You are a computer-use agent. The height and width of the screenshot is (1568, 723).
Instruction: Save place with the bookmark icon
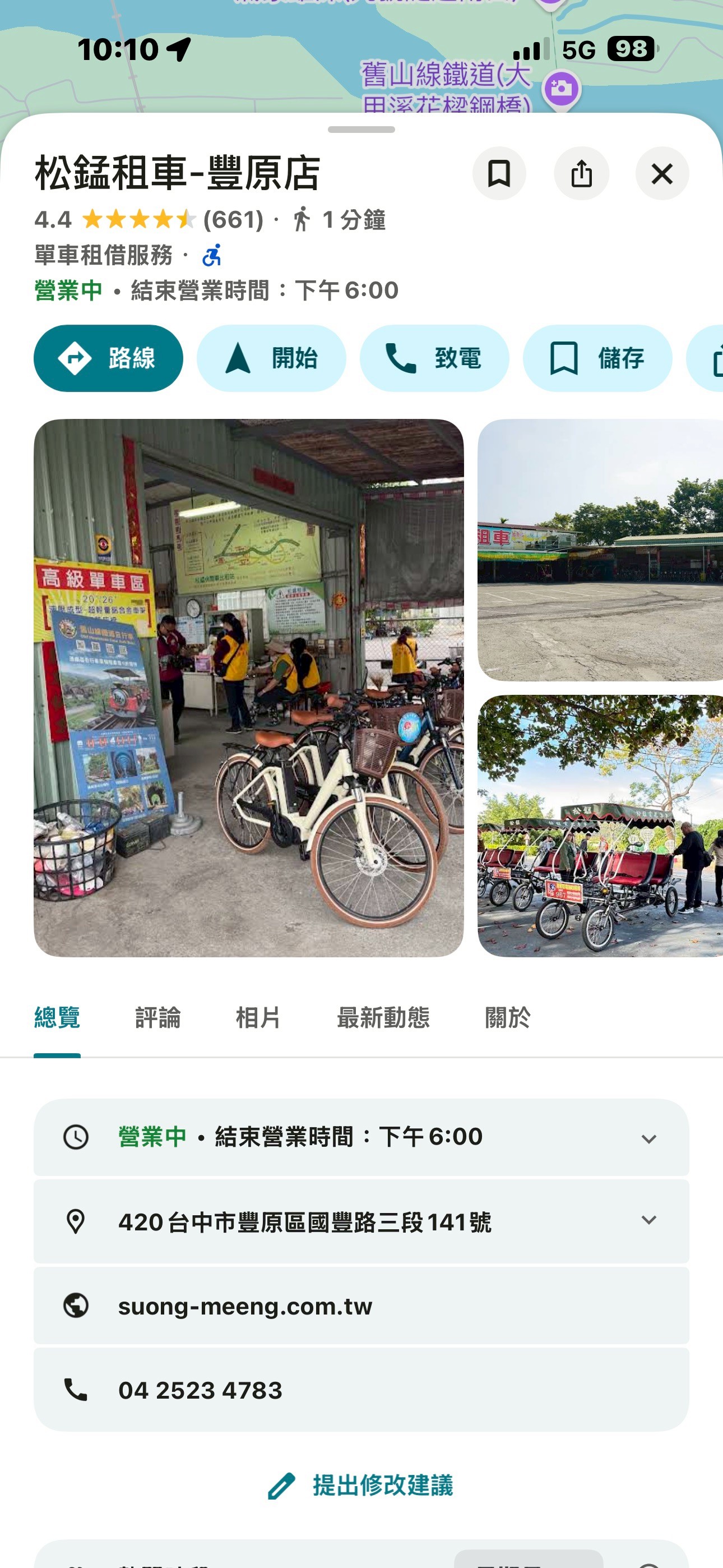coord(499,174)
